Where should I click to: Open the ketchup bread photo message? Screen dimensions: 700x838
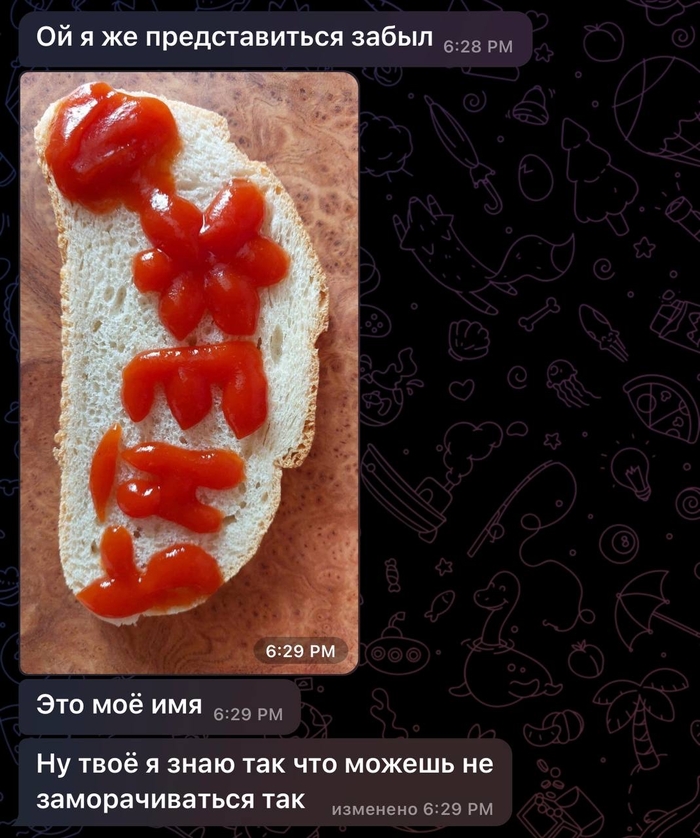point(189,370)
